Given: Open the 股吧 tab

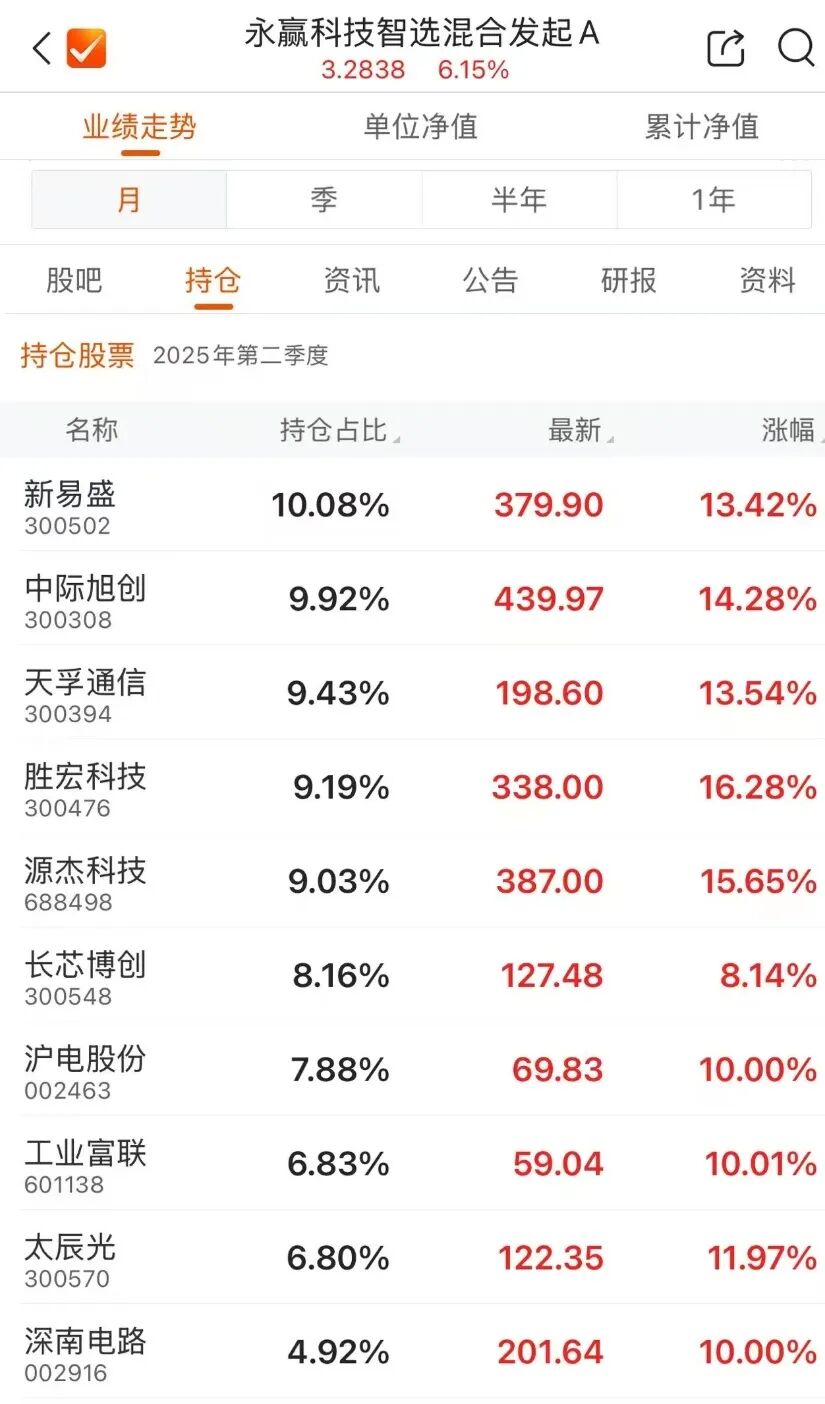Looking at the screenshot, I should (74, 280).
